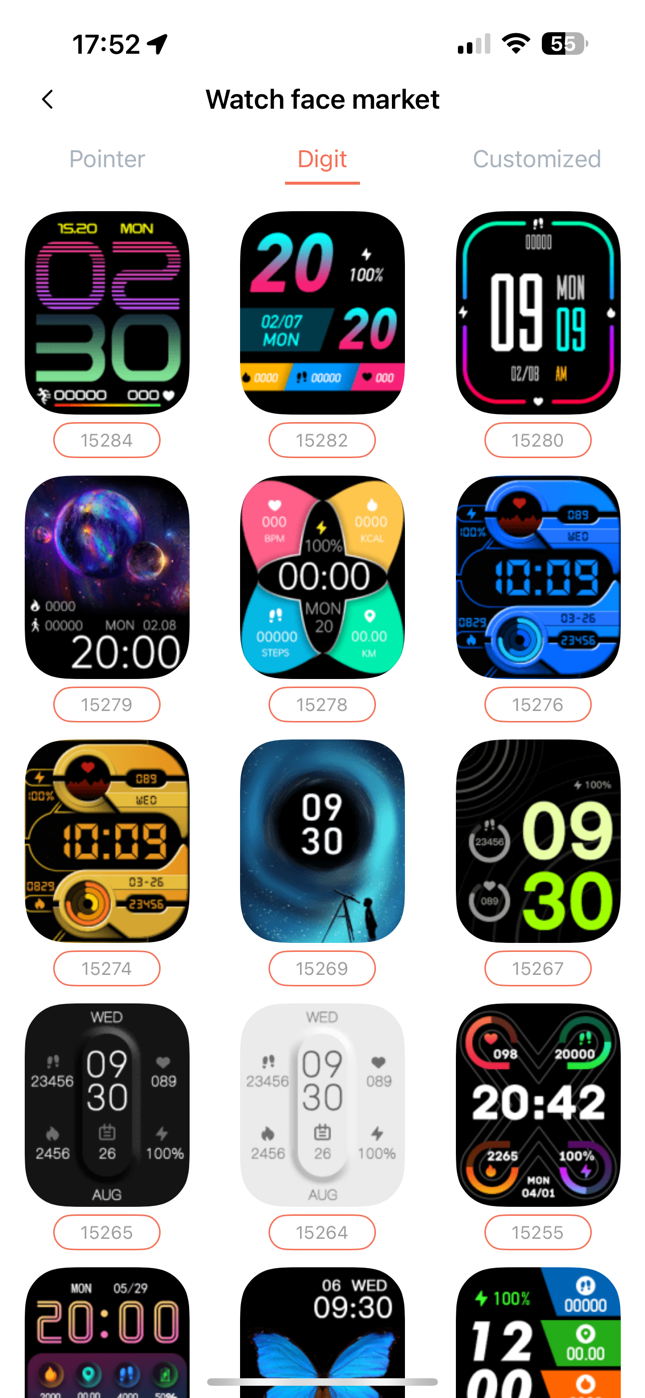The image size is (645, 1398).
Task: Select the Digit tab
Action: pos(322,159)
